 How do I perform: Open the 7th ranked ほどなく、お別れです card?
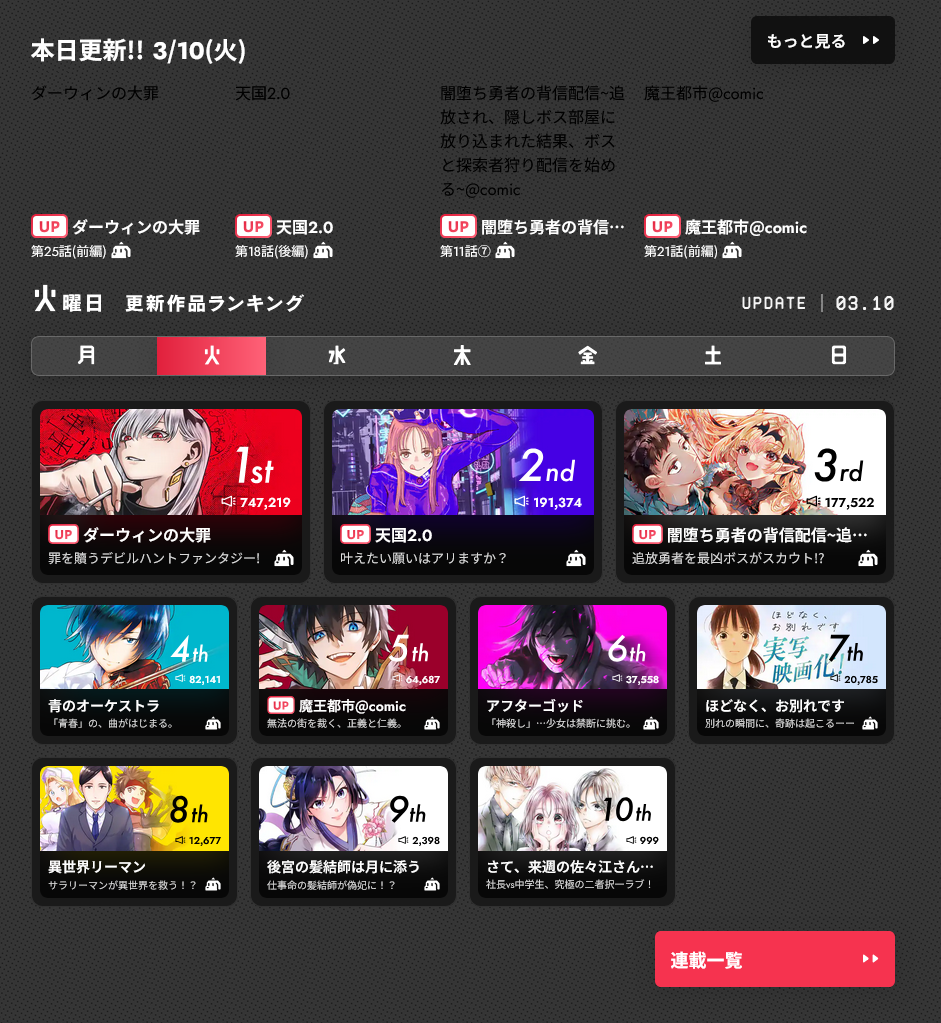(x=792, y=670)
